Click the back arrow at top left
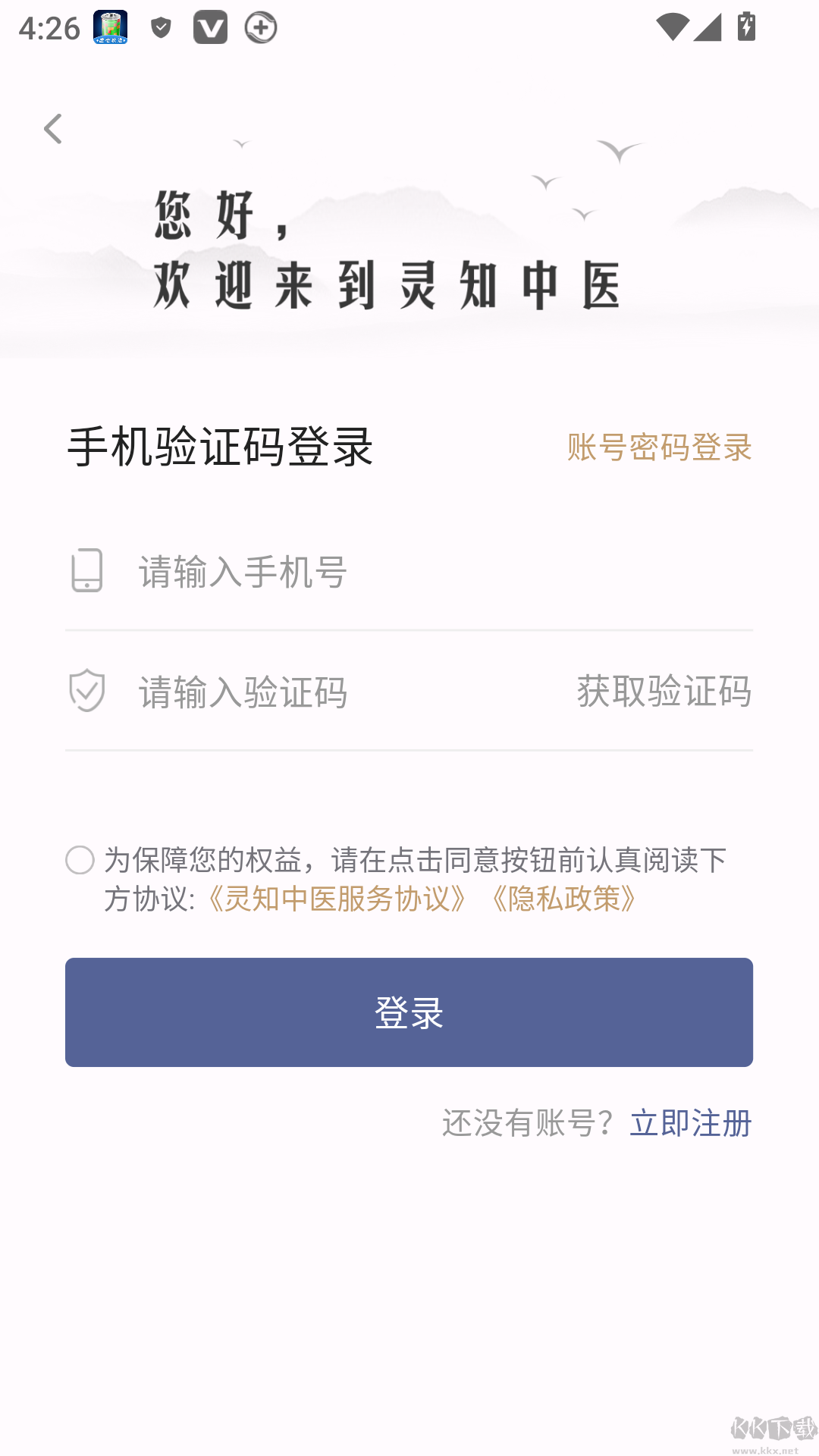Image resolution: width=819 pixels, height=1456 pixels. tap(53, 128)
